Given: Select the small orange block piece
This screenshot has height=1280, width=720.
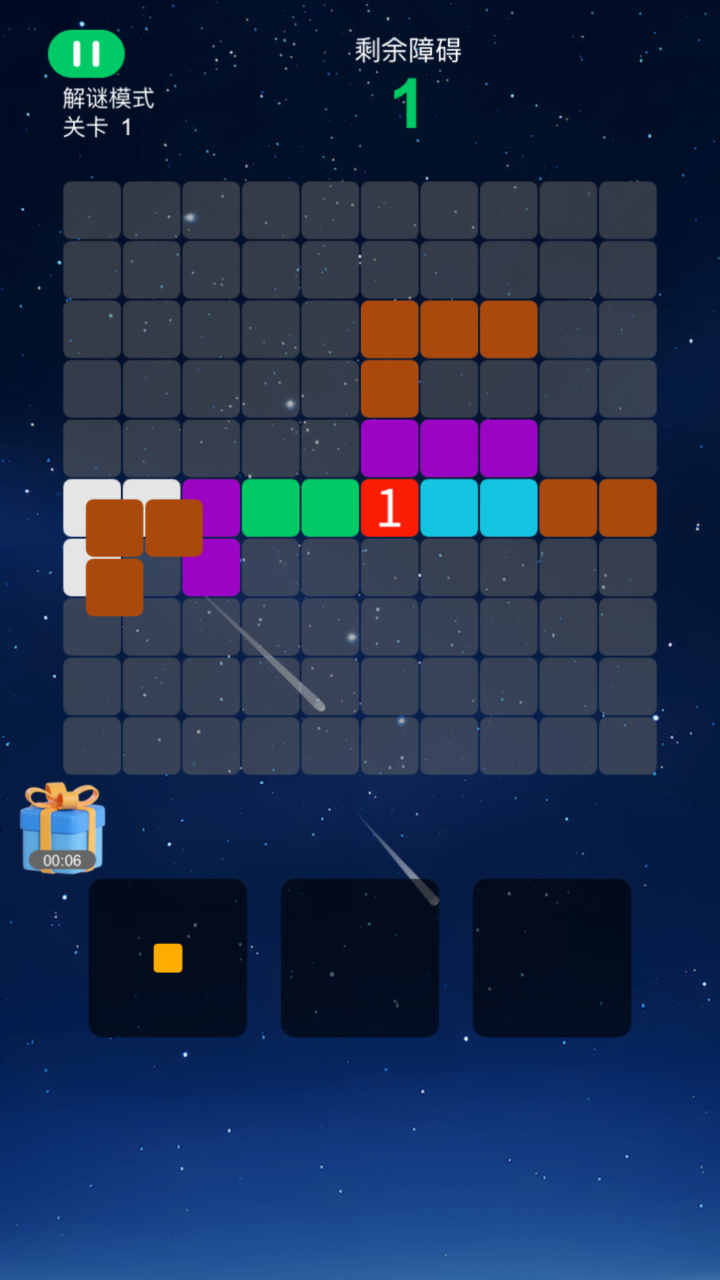Looking at the screenshot, I should 168,958.
